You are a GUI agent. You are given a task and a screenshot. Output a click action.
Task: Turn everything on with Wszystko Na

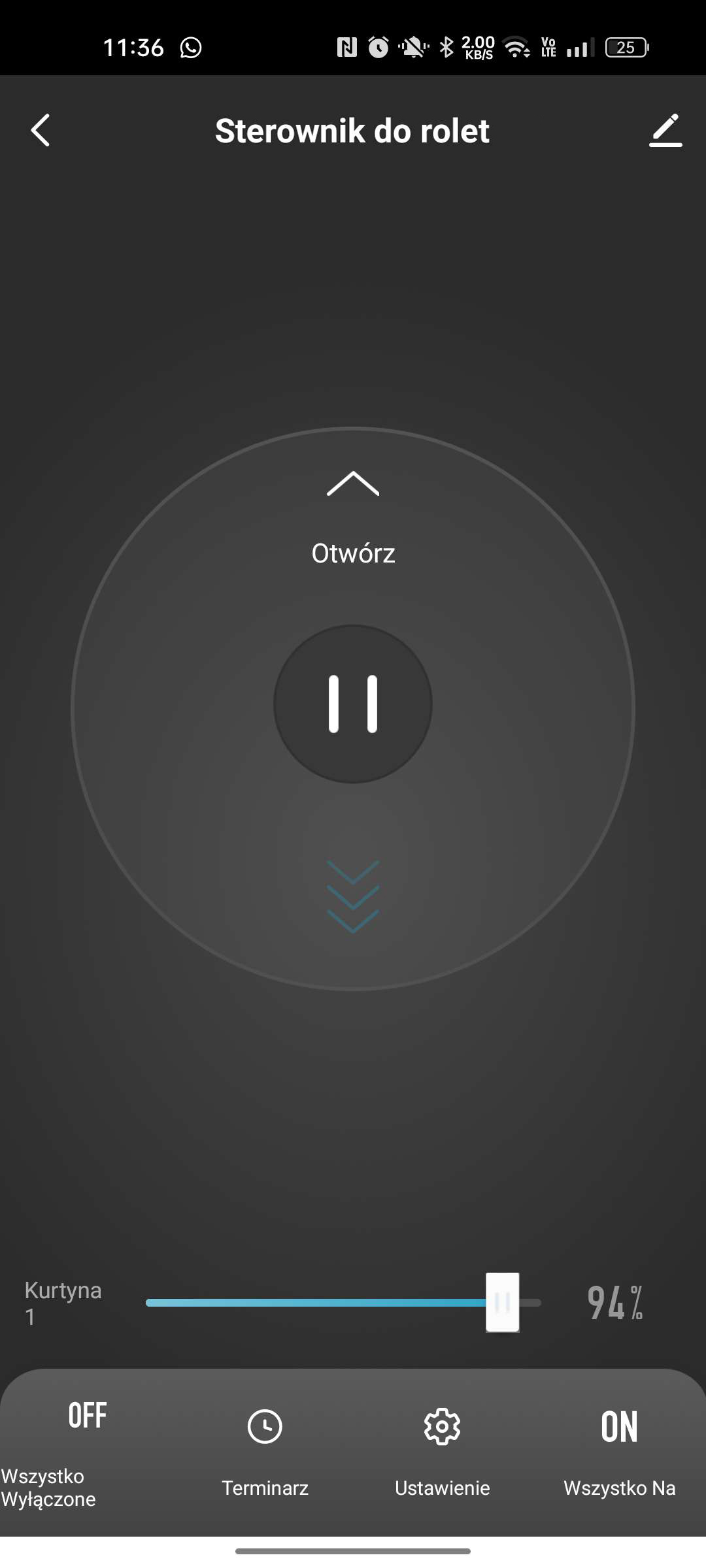pyautogui.click(x=619, y=1452)
